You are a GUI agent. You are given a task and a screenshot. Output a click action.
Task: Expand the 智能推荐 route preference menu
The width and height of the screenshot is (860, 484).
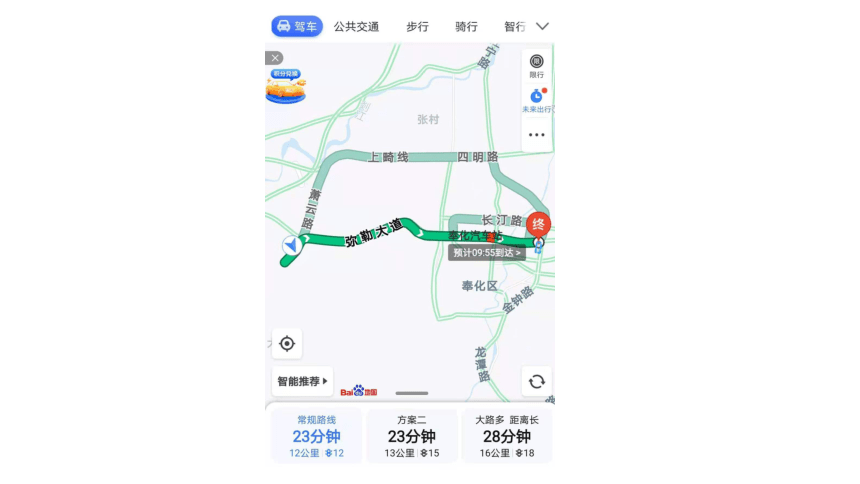(x=302, y=381)
